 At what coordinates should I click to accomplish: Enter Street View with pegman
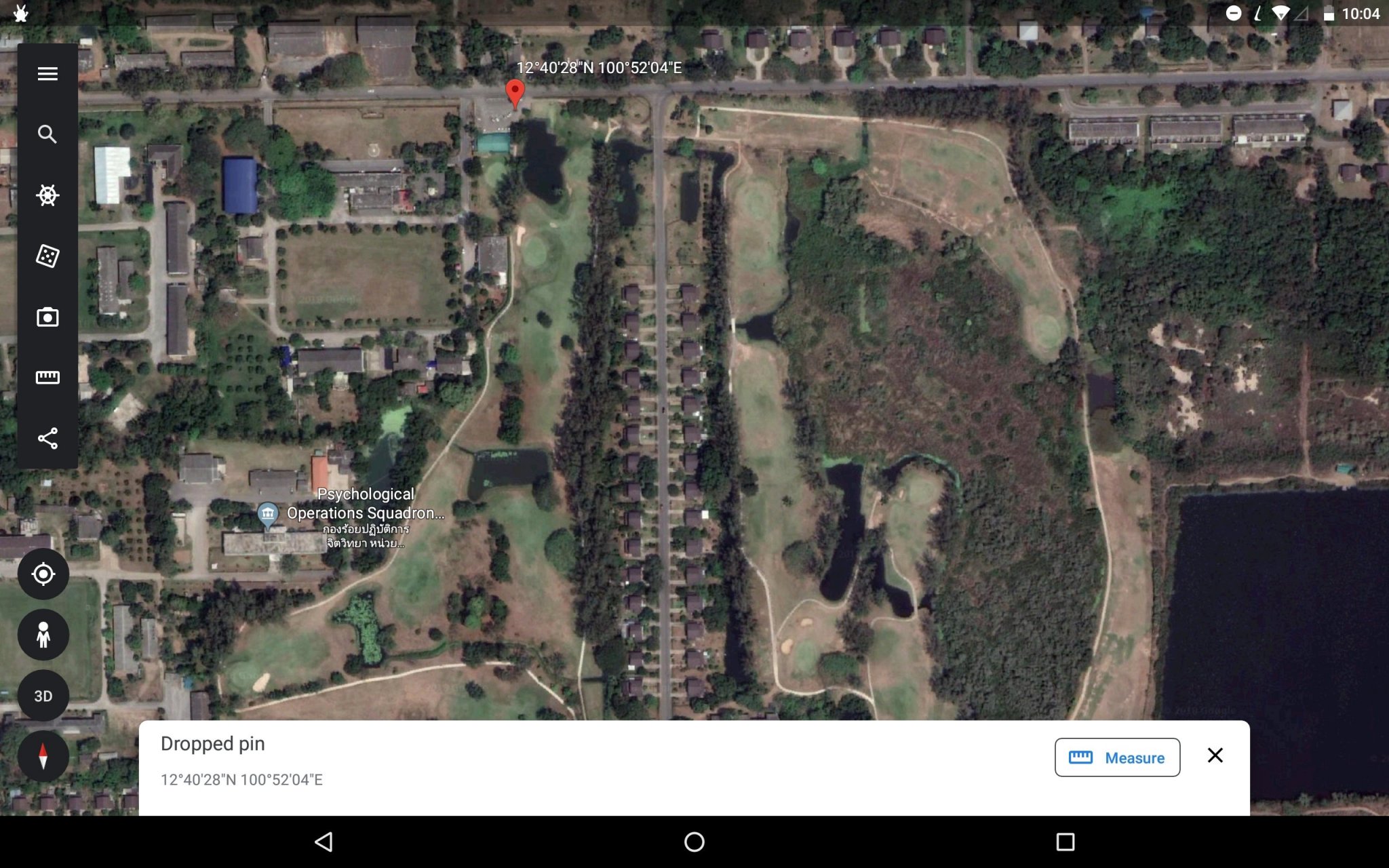coord(43,635)
